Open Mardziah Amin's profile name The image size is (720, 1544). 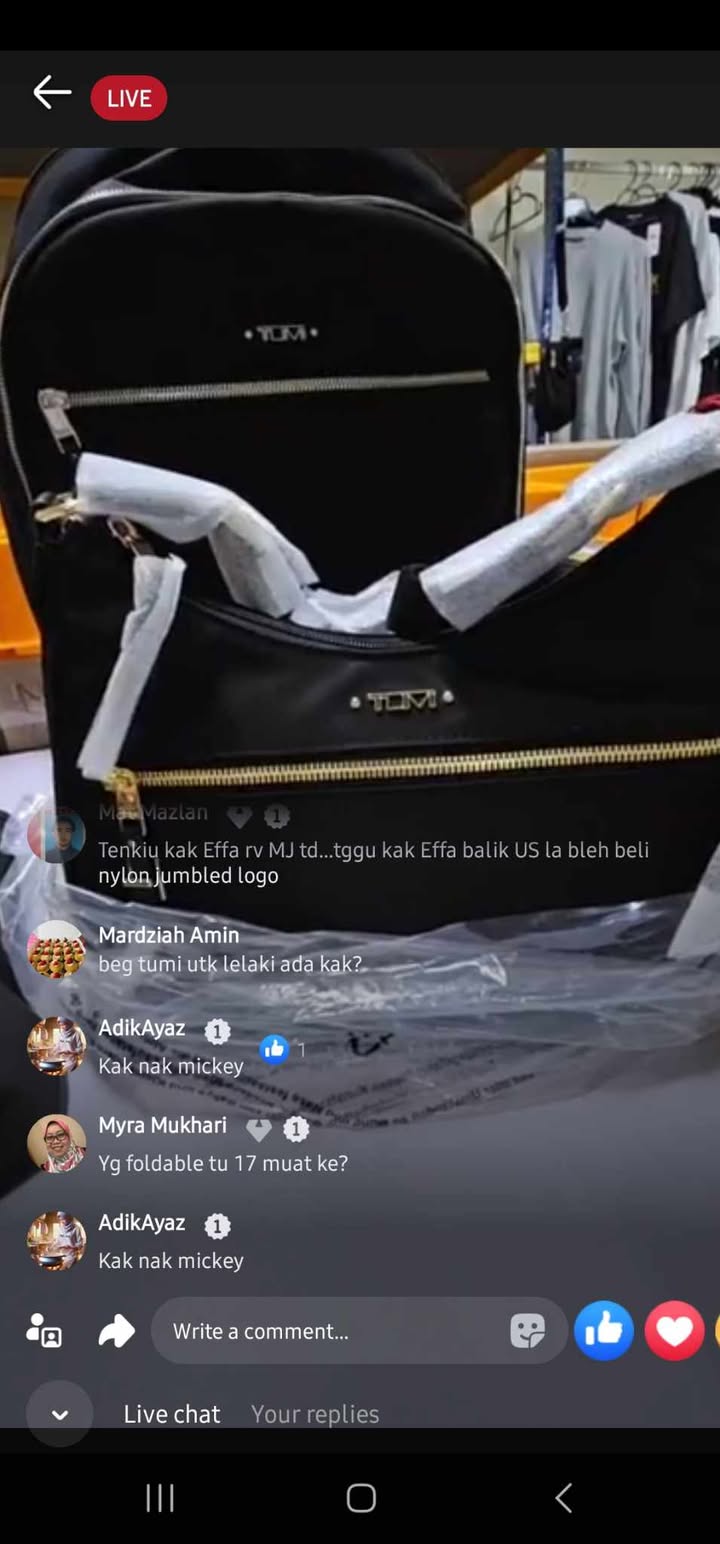(x=168, y=935)
